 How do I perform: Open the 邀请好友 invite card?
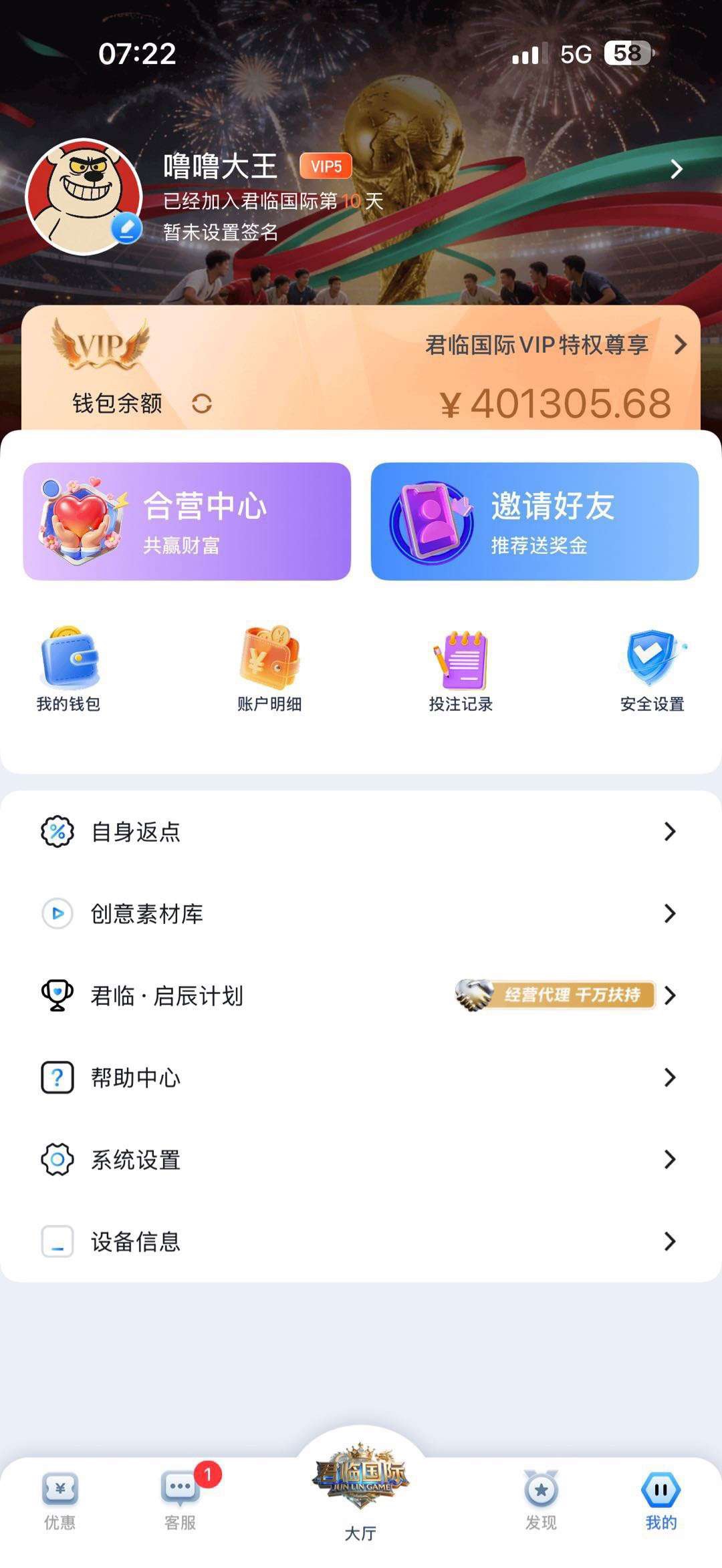click(535, 522)
